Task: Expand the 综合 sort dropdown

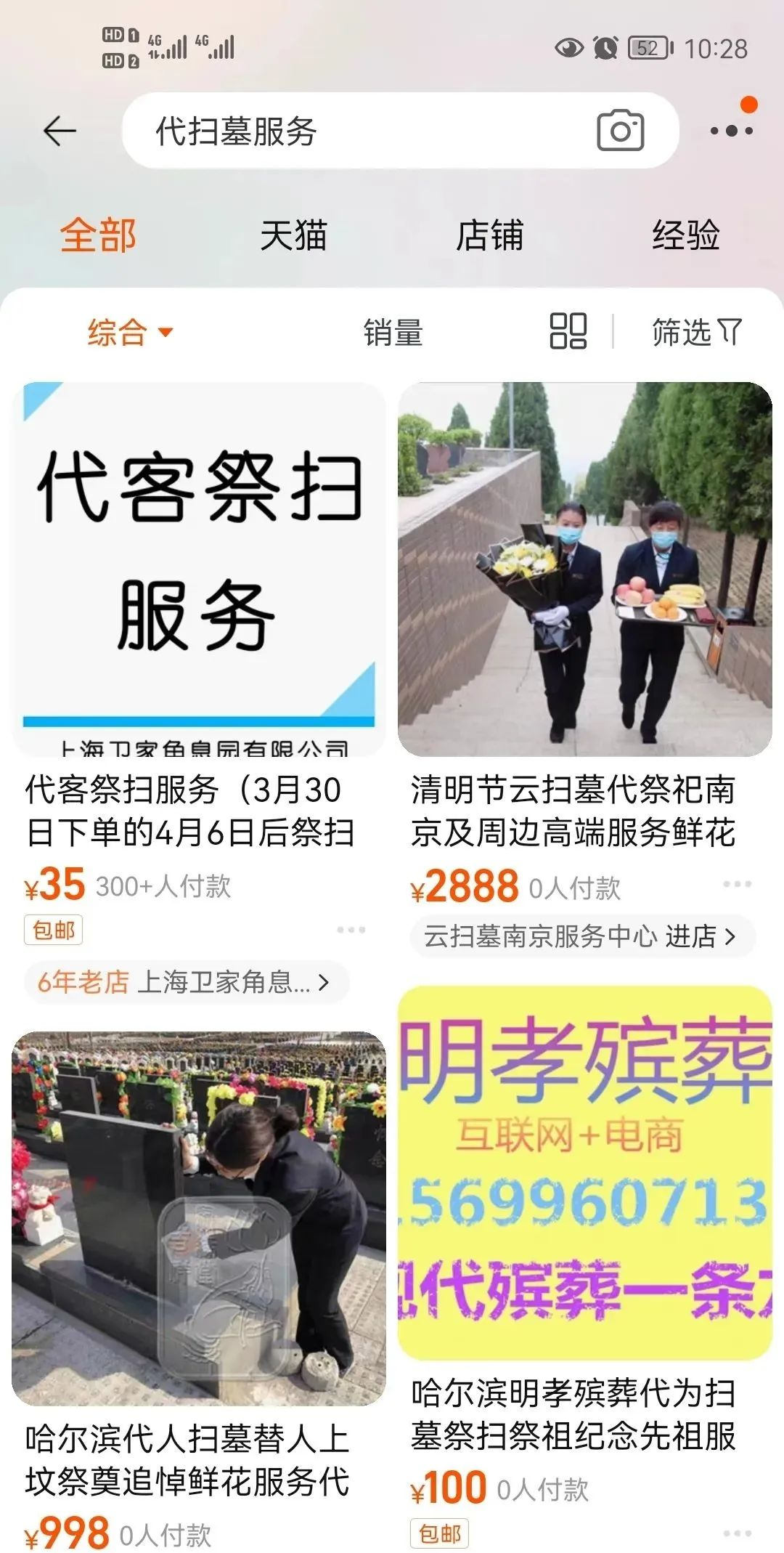Action: (x=131, y=333)
